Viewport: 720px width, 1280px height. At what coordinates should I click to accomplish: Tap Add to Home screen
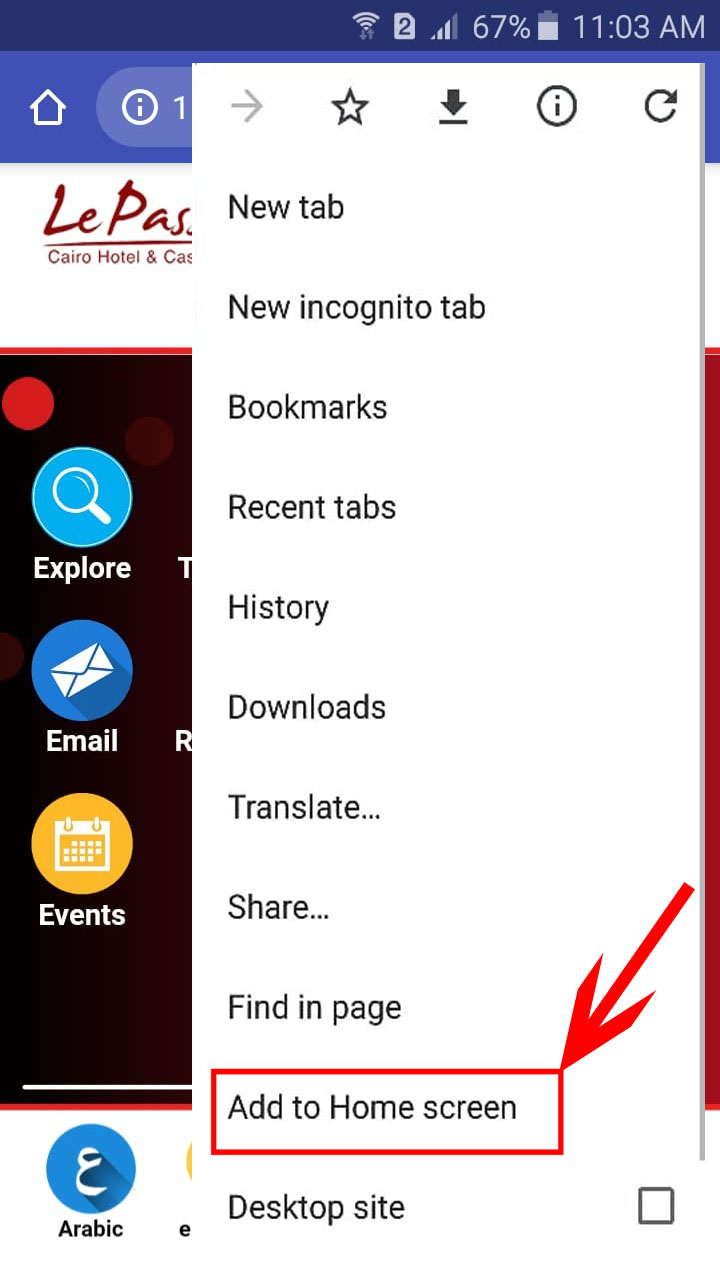point(372,1108)
